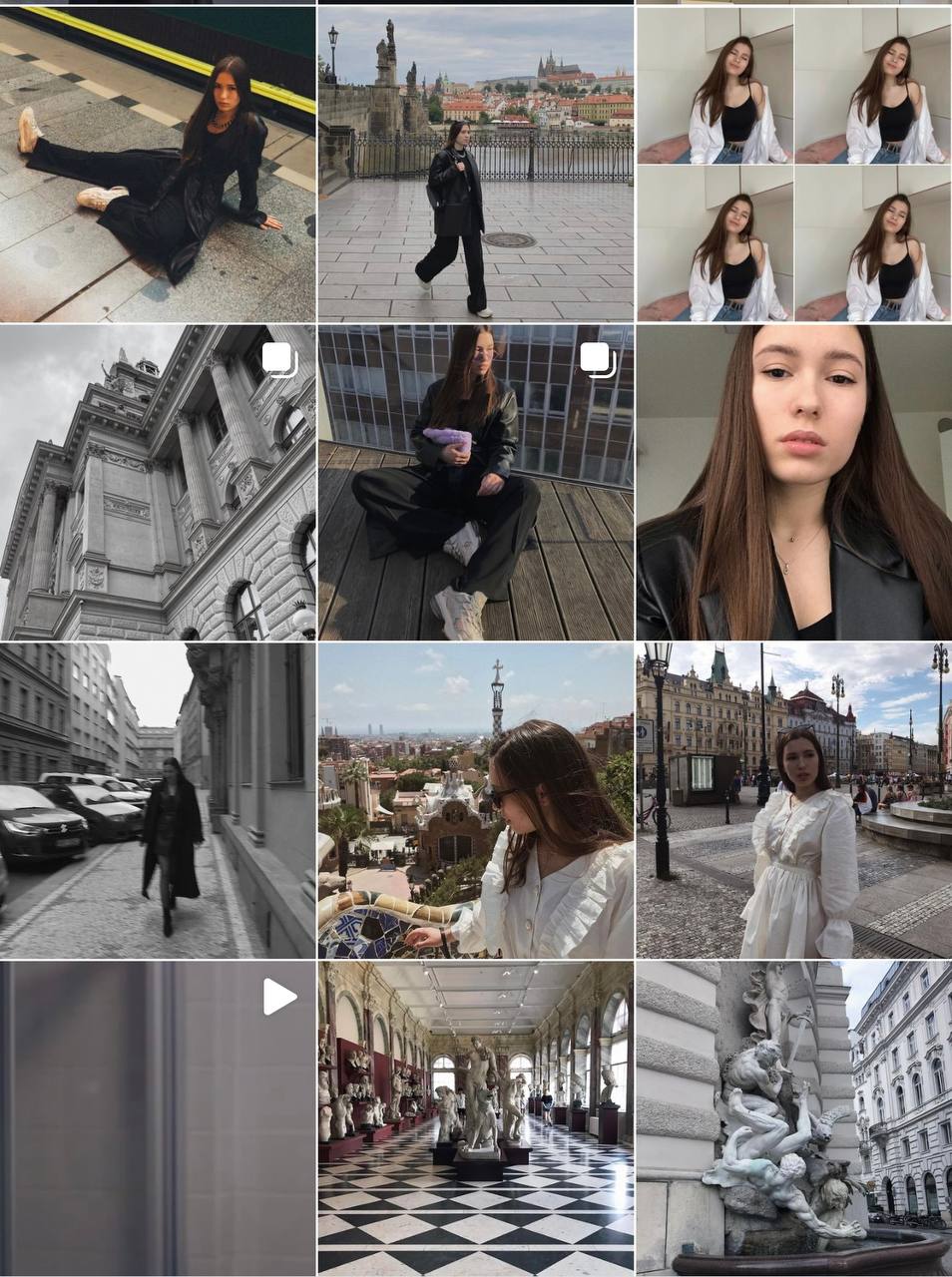Open the sculpture fountain photo
952x1277 pixels.
[x=793, y=1117]
